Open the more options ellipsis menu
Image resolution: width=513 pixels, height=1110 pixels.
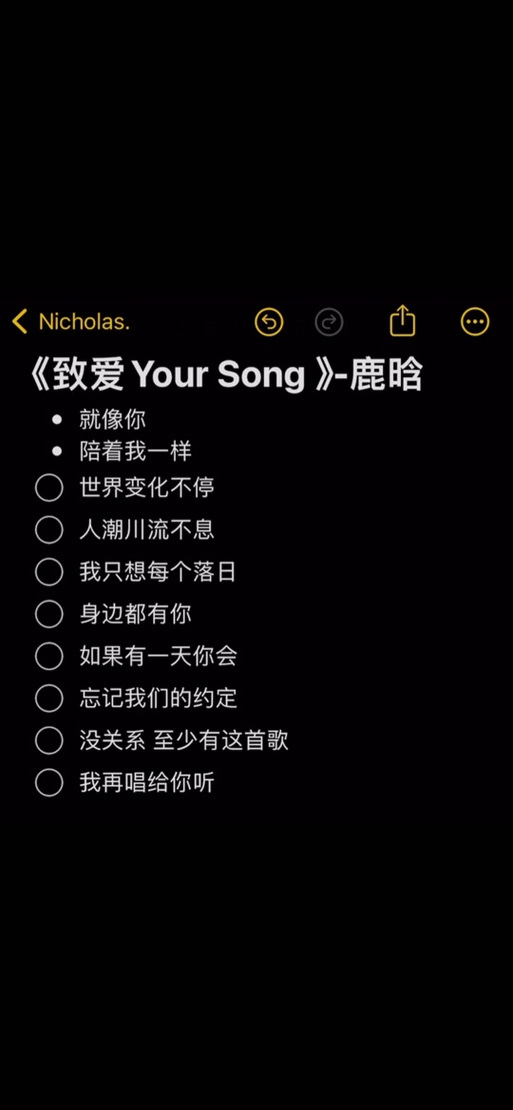tap(475, 322)
